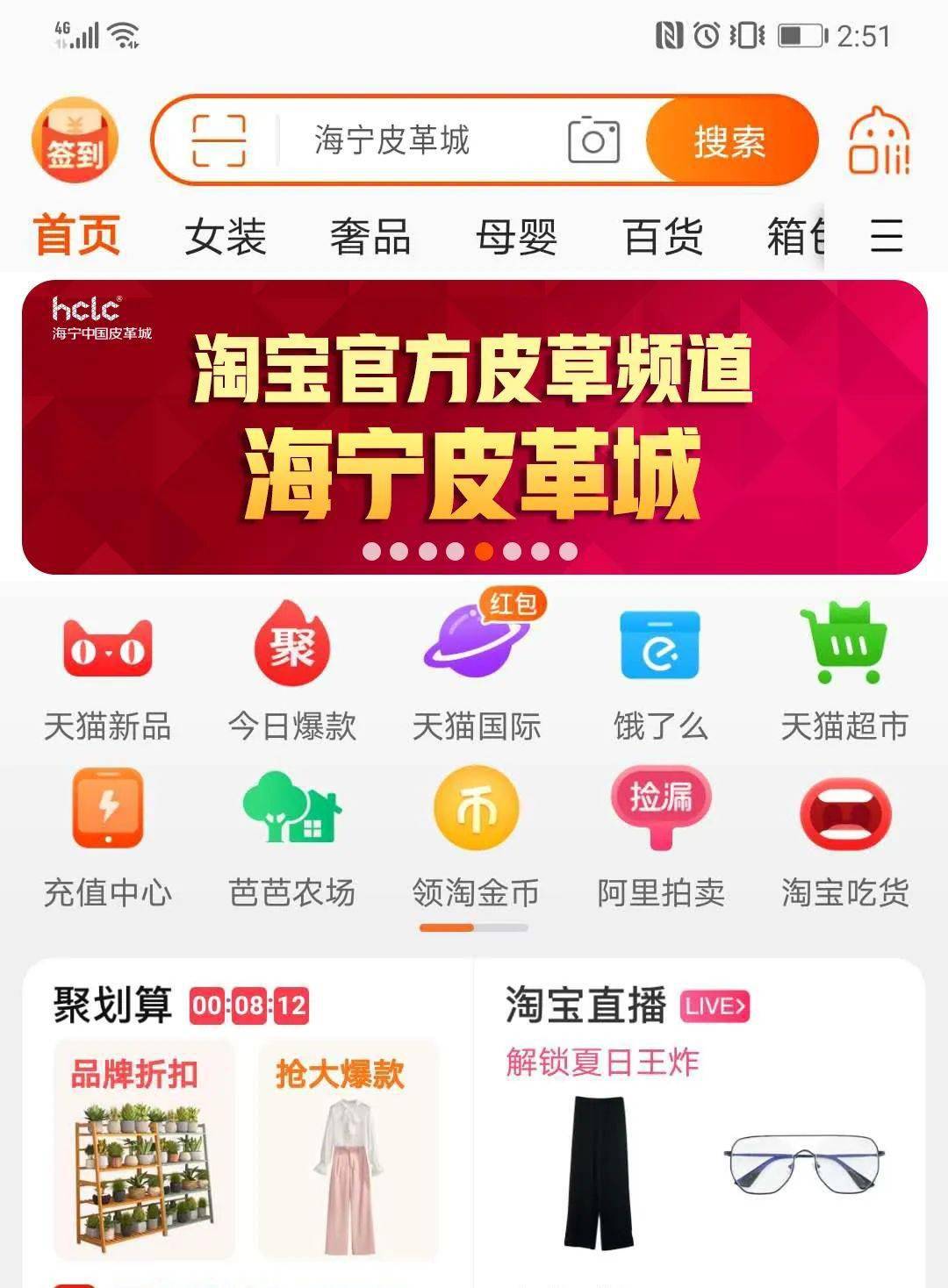
Task: Open 芭芭农场 farm game
Action: [290, 829]
